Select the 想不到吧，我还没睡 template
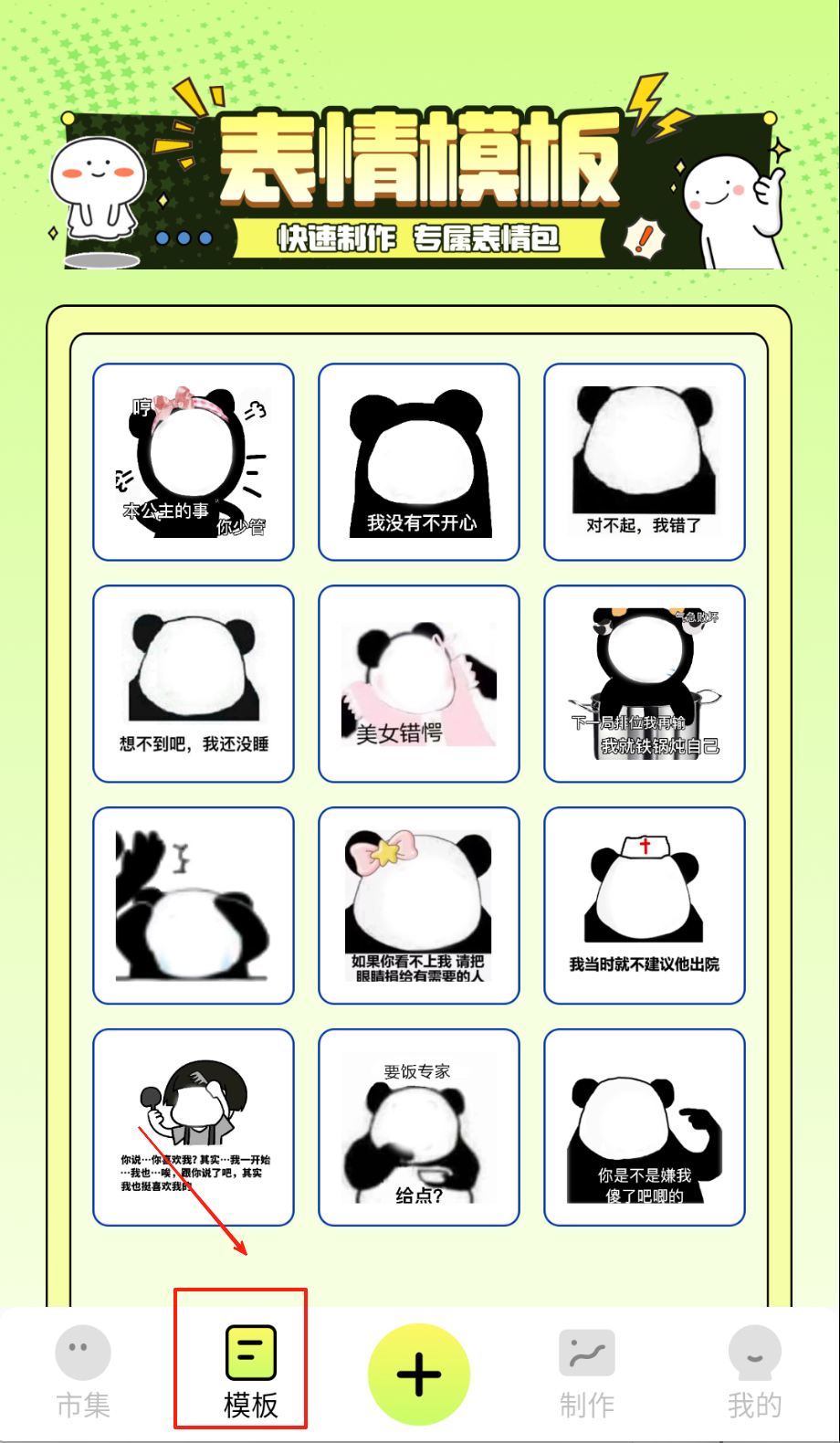This screenshot has width=840, height=1443. click(x=194, y=684)
